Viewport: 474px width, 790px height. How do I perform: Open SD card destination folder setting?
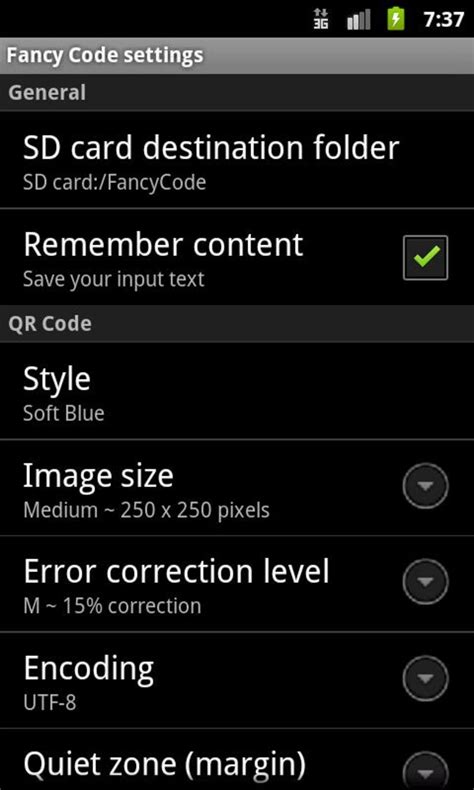pyautogui.click(x=237, y=160)
